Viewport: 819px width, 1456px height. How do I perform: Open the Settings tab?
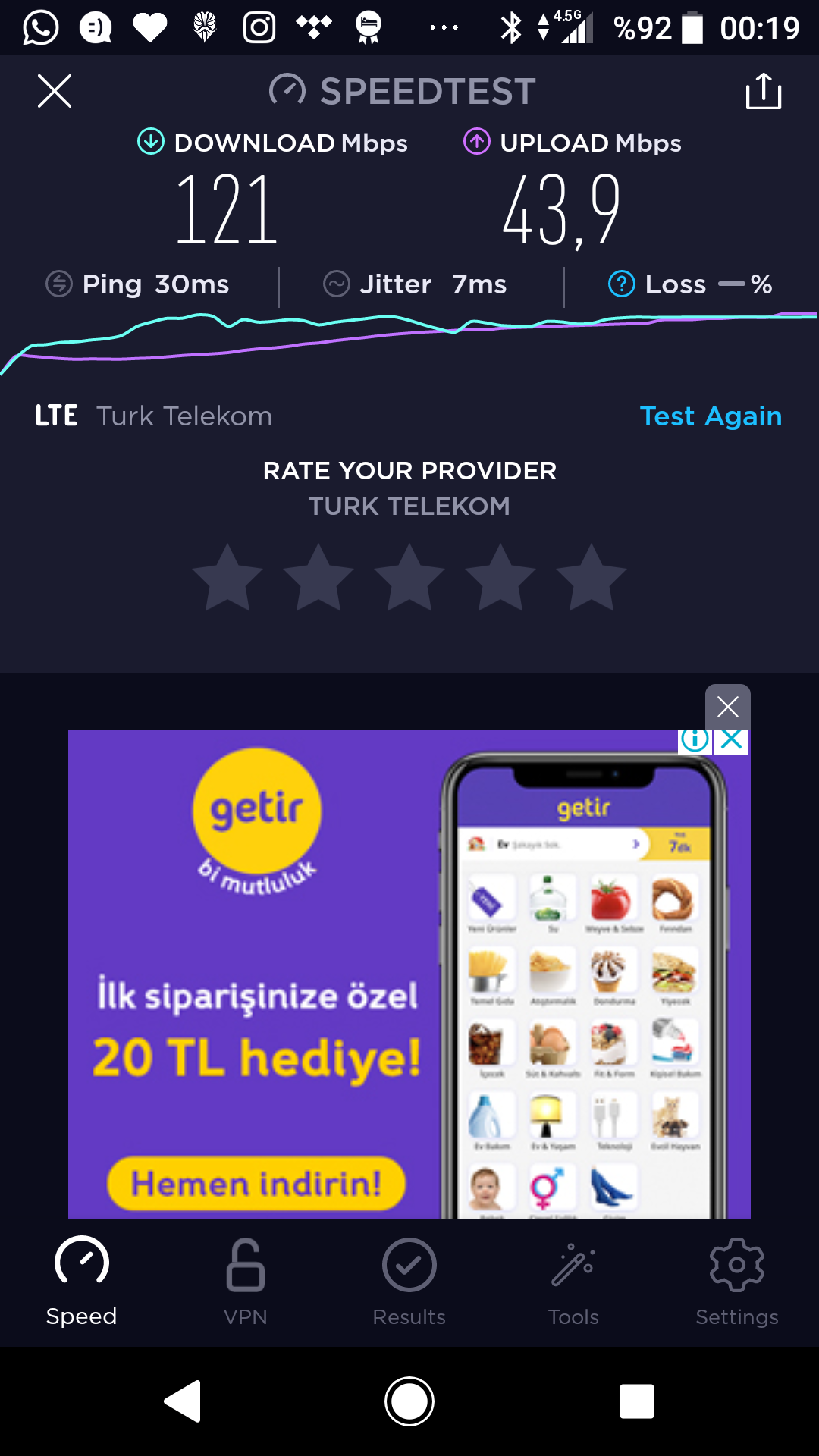(737, 1282)
